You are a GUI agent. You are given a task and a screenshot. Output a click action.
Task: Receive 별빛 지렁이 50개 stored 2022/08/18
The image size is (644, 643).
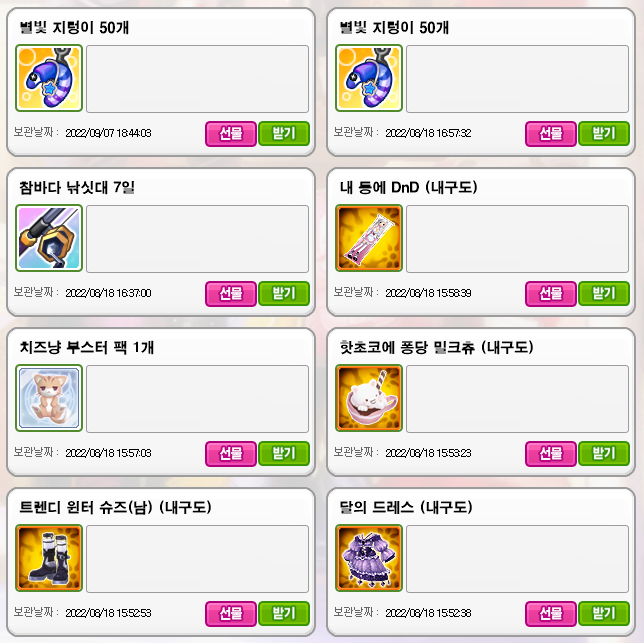click(604, 133)
